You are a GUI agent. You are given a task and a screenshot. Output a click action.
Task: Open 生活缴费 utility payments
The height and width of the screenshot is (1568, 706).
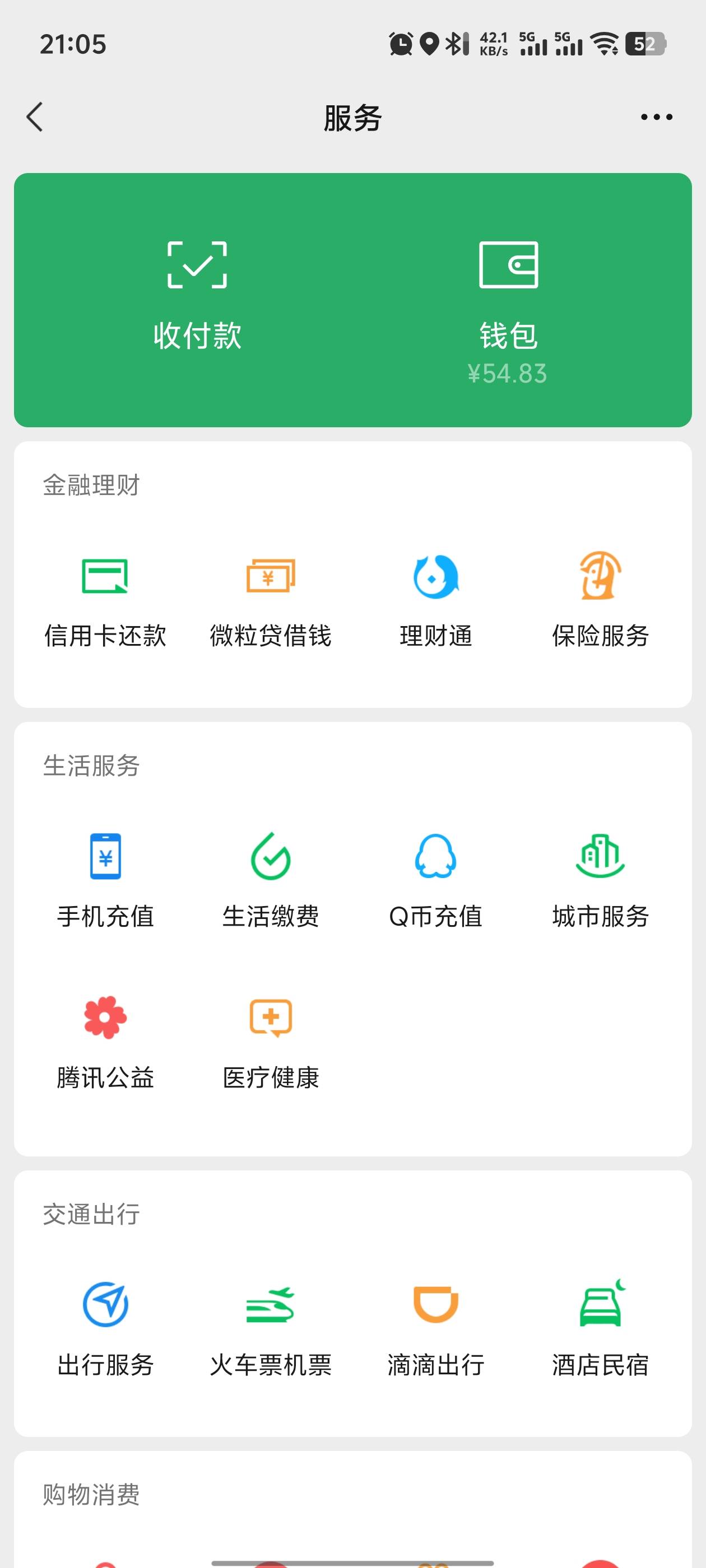[271, 881]
